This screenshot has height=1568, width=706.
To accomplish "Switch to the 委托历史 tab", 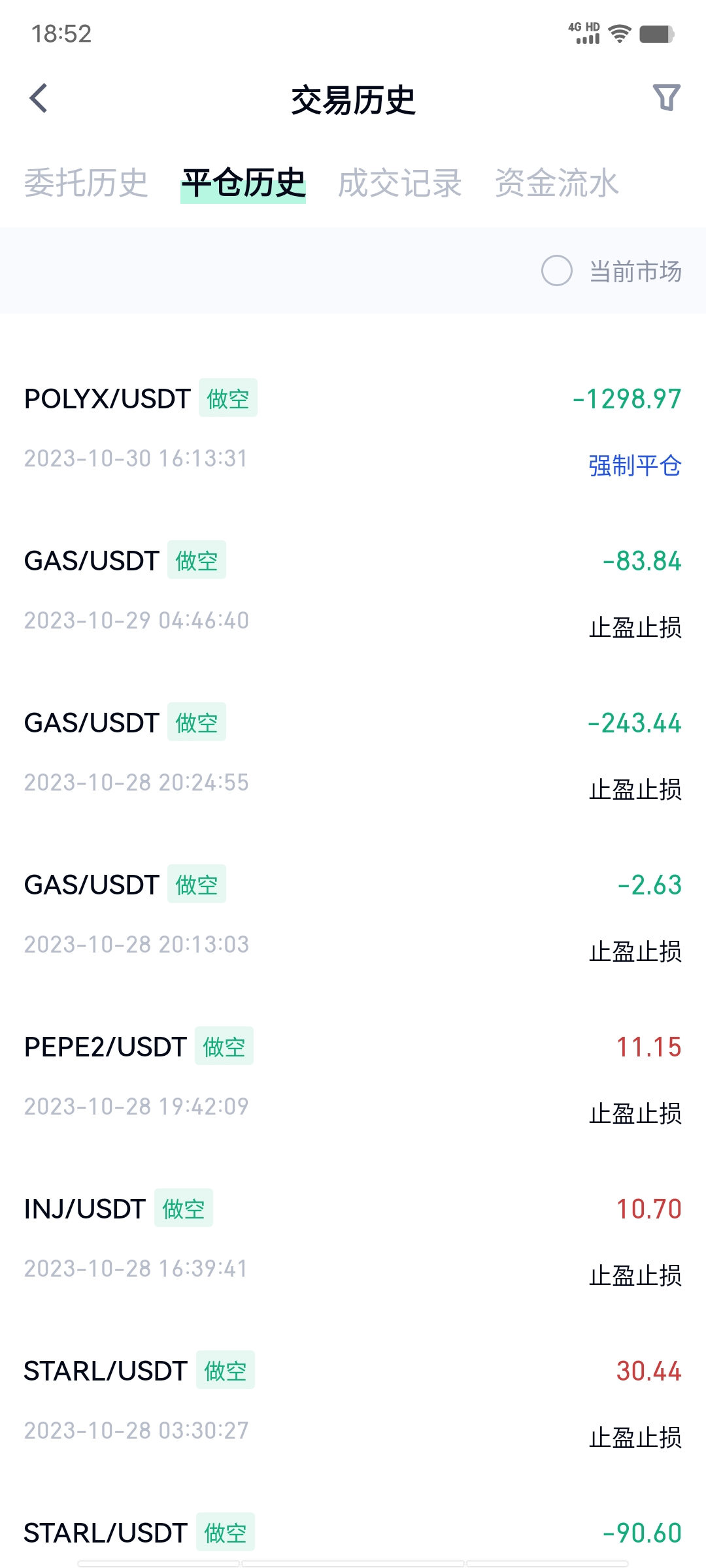I will click(x=86, y=183).
